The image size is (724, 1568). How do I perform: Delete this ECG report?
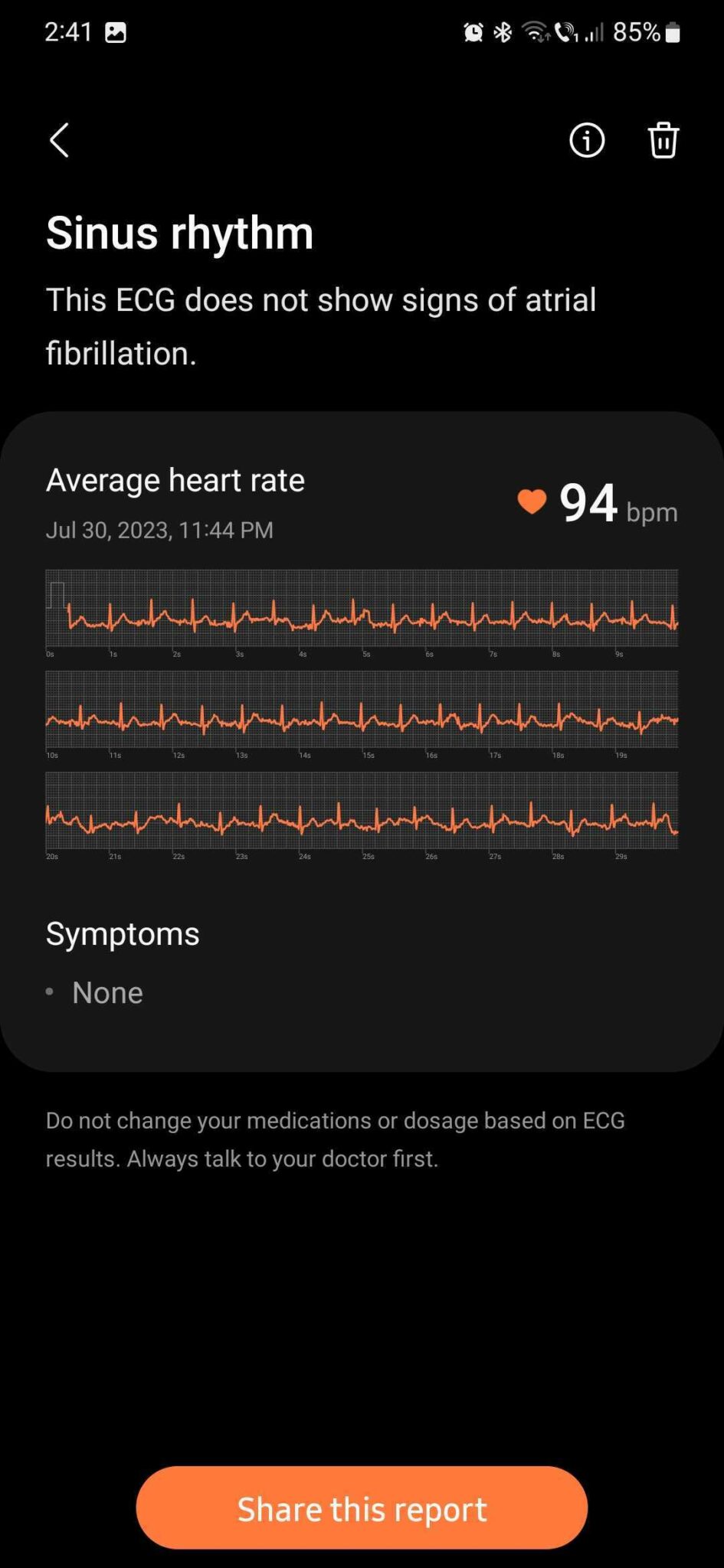click(663, 140)
